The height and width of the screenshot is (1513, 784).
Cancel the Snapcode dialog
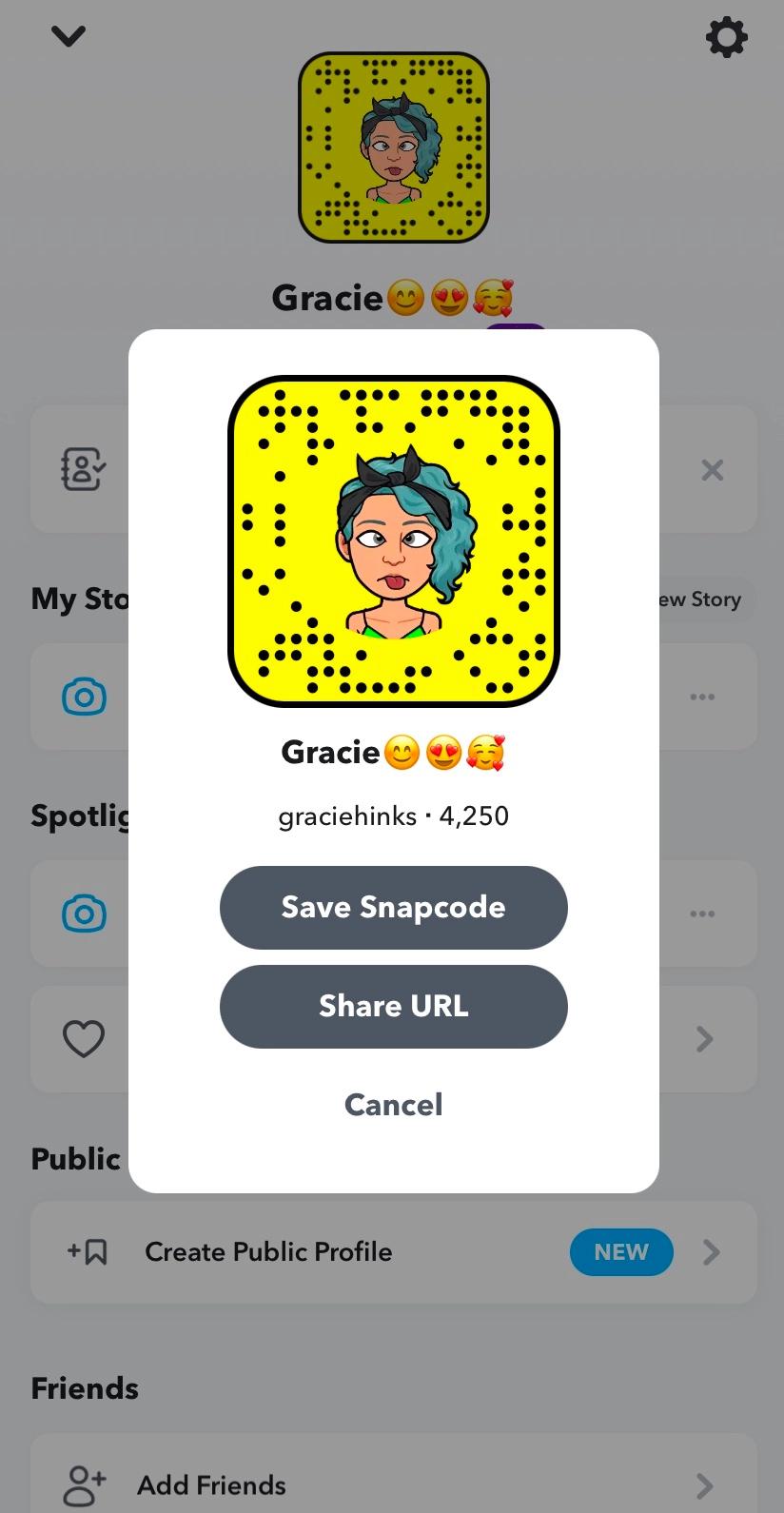point(393,1104)
